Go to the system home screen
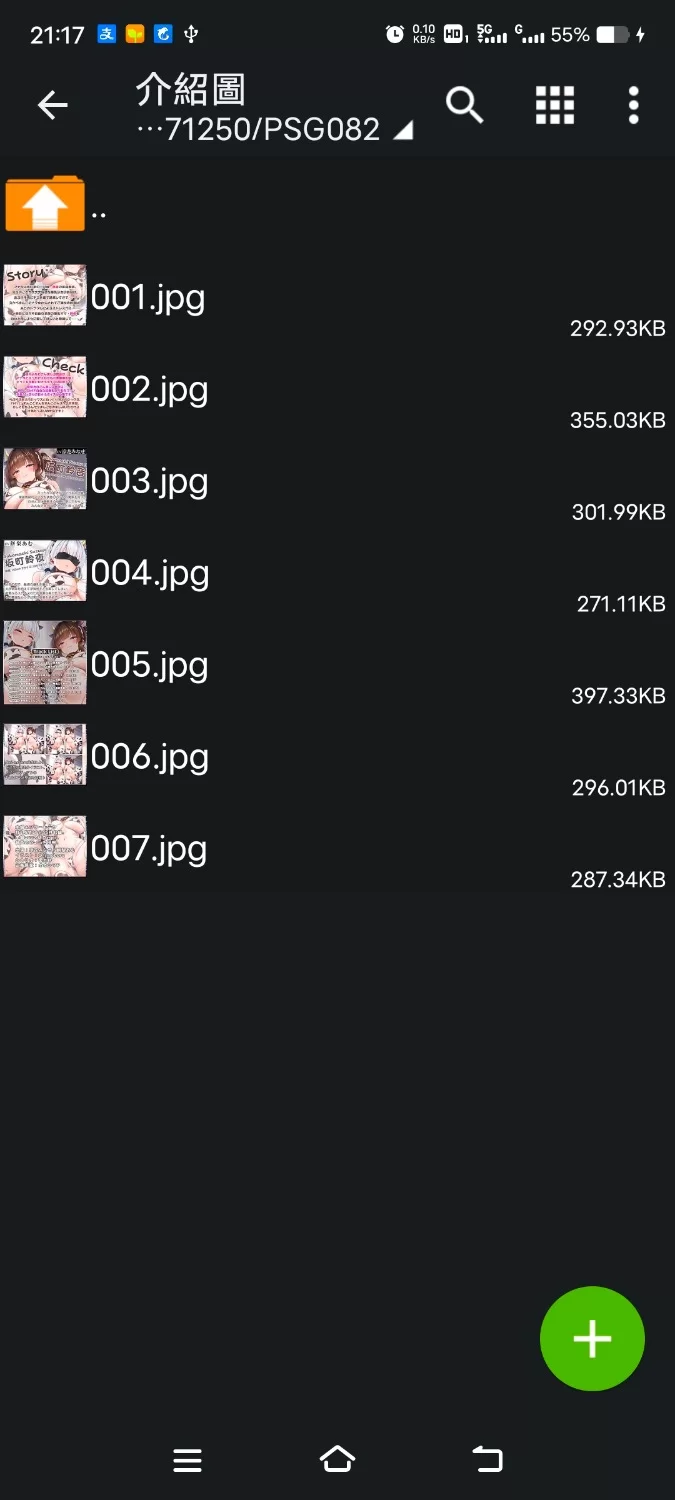This screenshot has height=1500, width=675. pyautogui.click(x=337, y=1460)
